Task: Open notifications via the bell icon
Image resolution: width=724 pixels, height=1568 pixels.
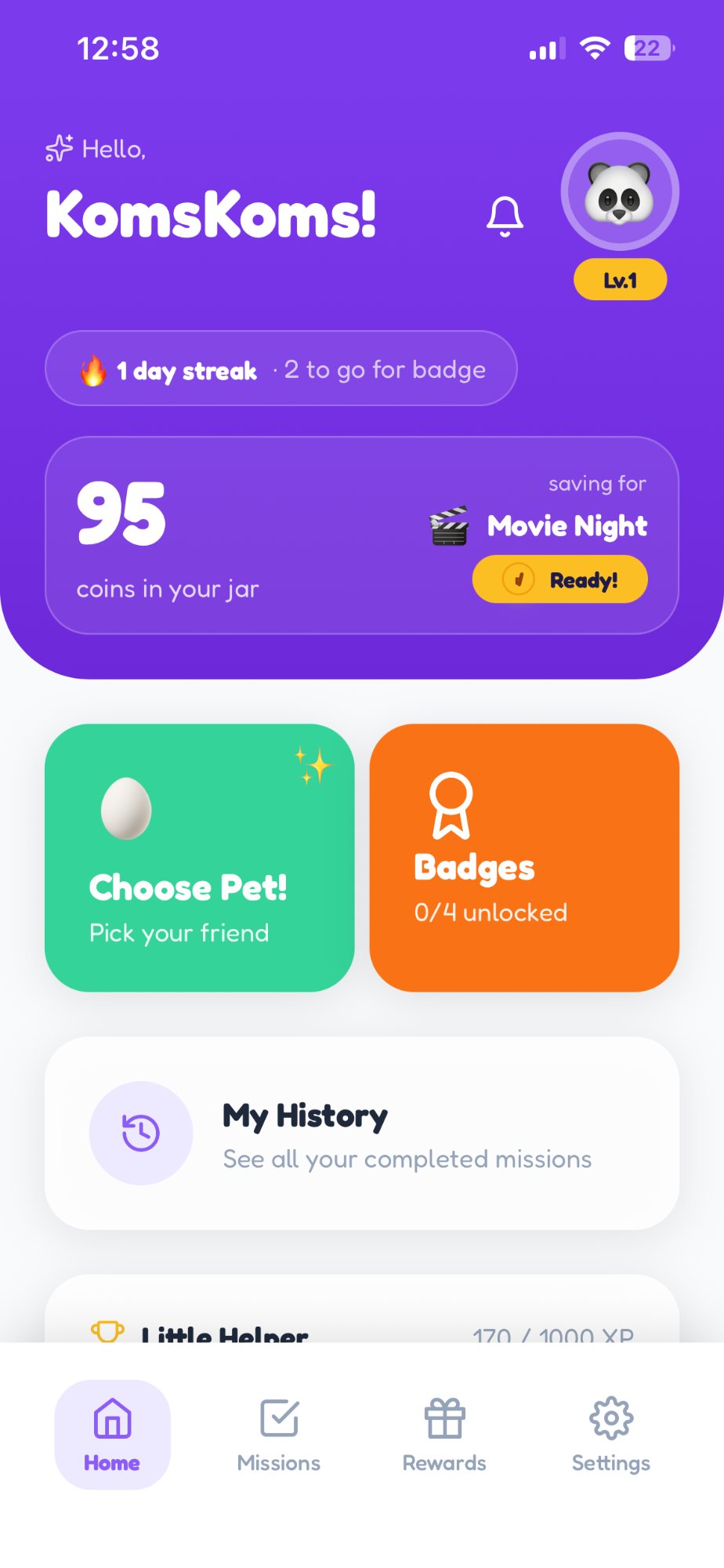Action: (504, 214)
